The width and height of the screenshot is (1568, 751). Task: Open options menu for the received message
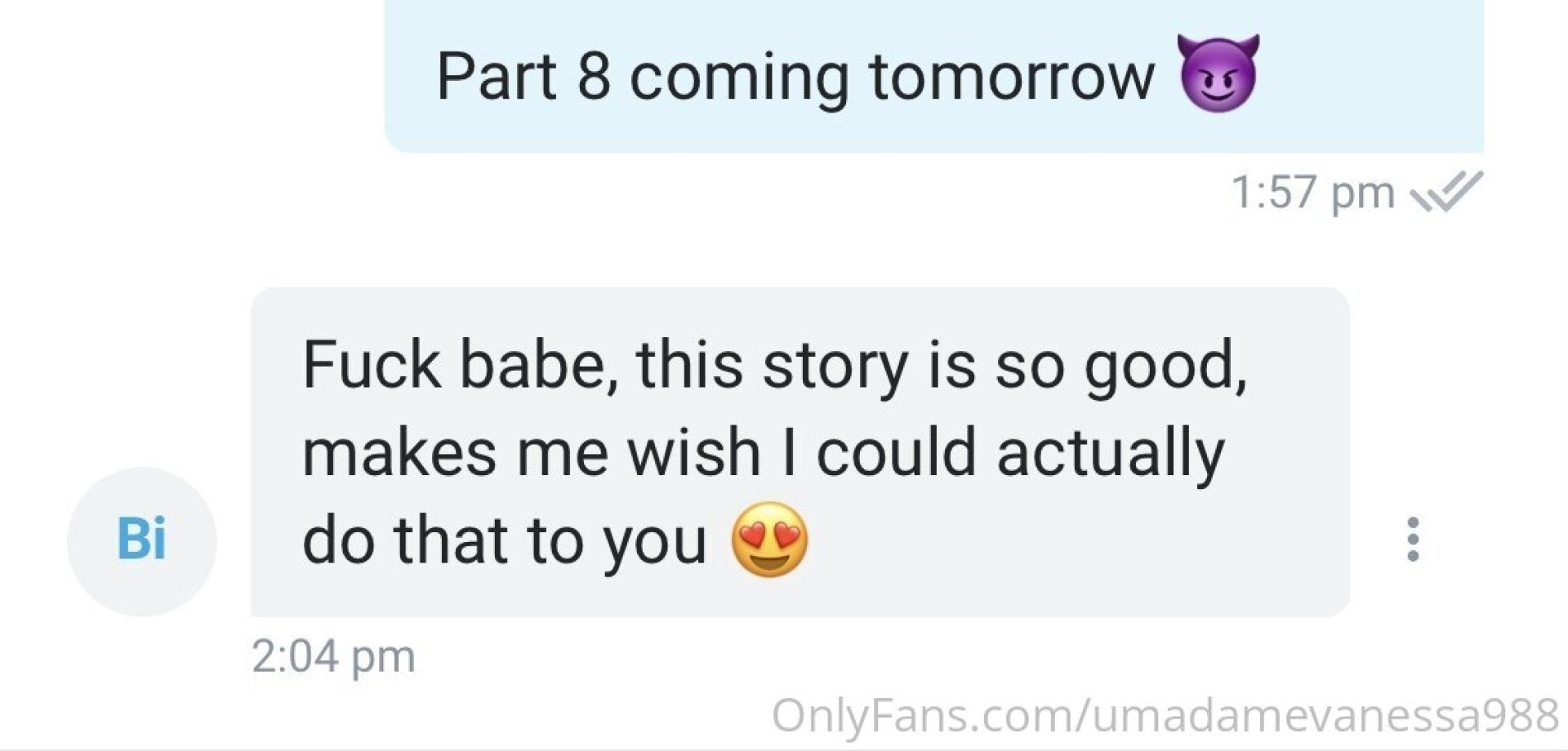[x=1413, y=540]
